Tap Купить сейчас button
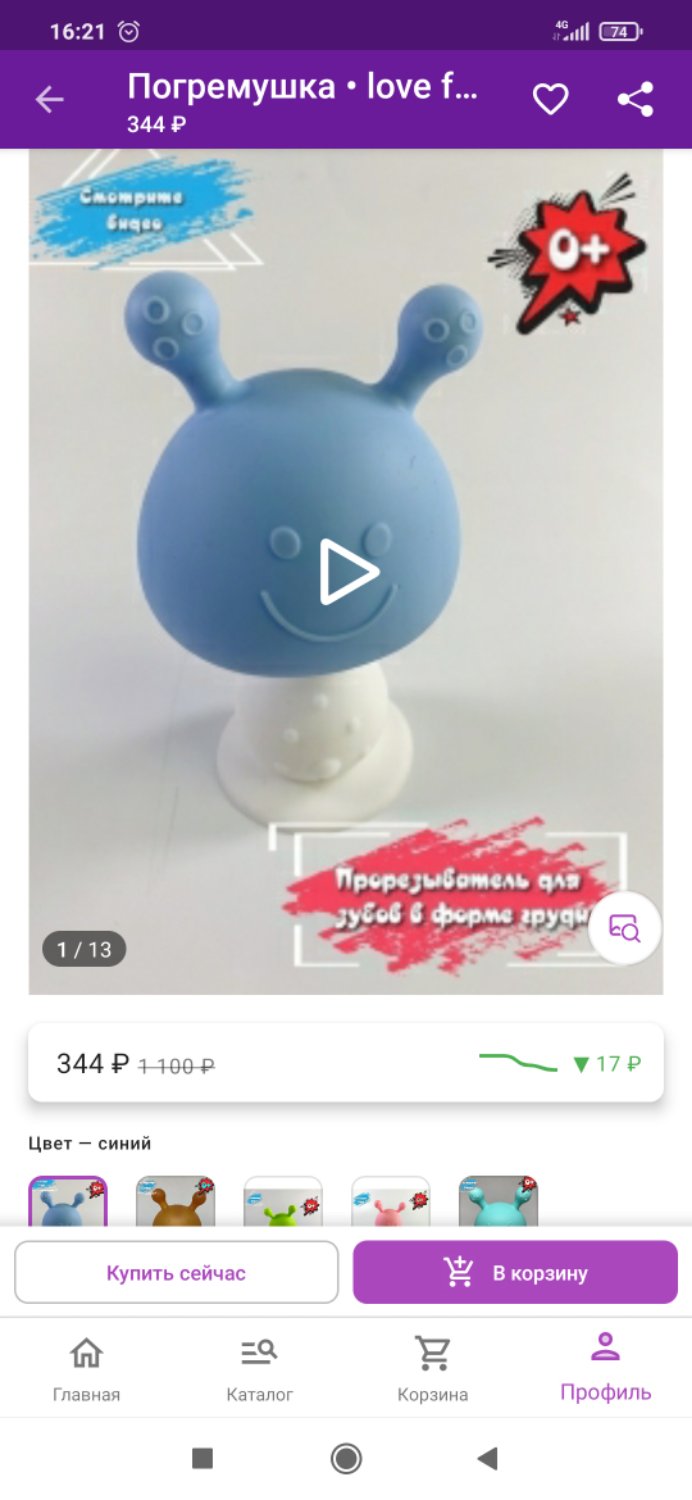Image resolution: width=692 pixels, height=1500 pixels. (176, 1273)
